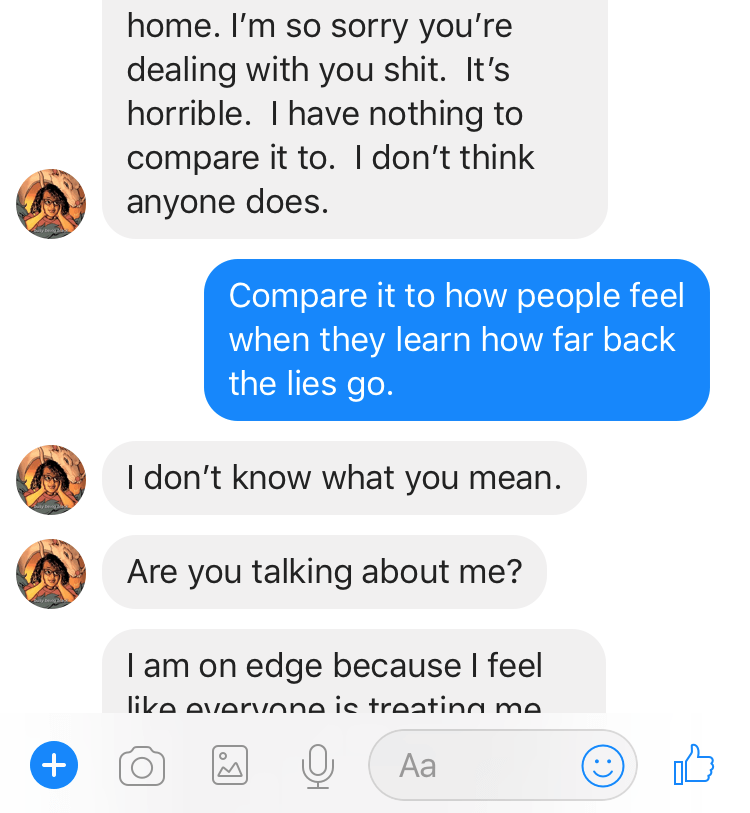Open the camera to take a photo
This screenshot has height=813, width=750.
pos(142,767)
